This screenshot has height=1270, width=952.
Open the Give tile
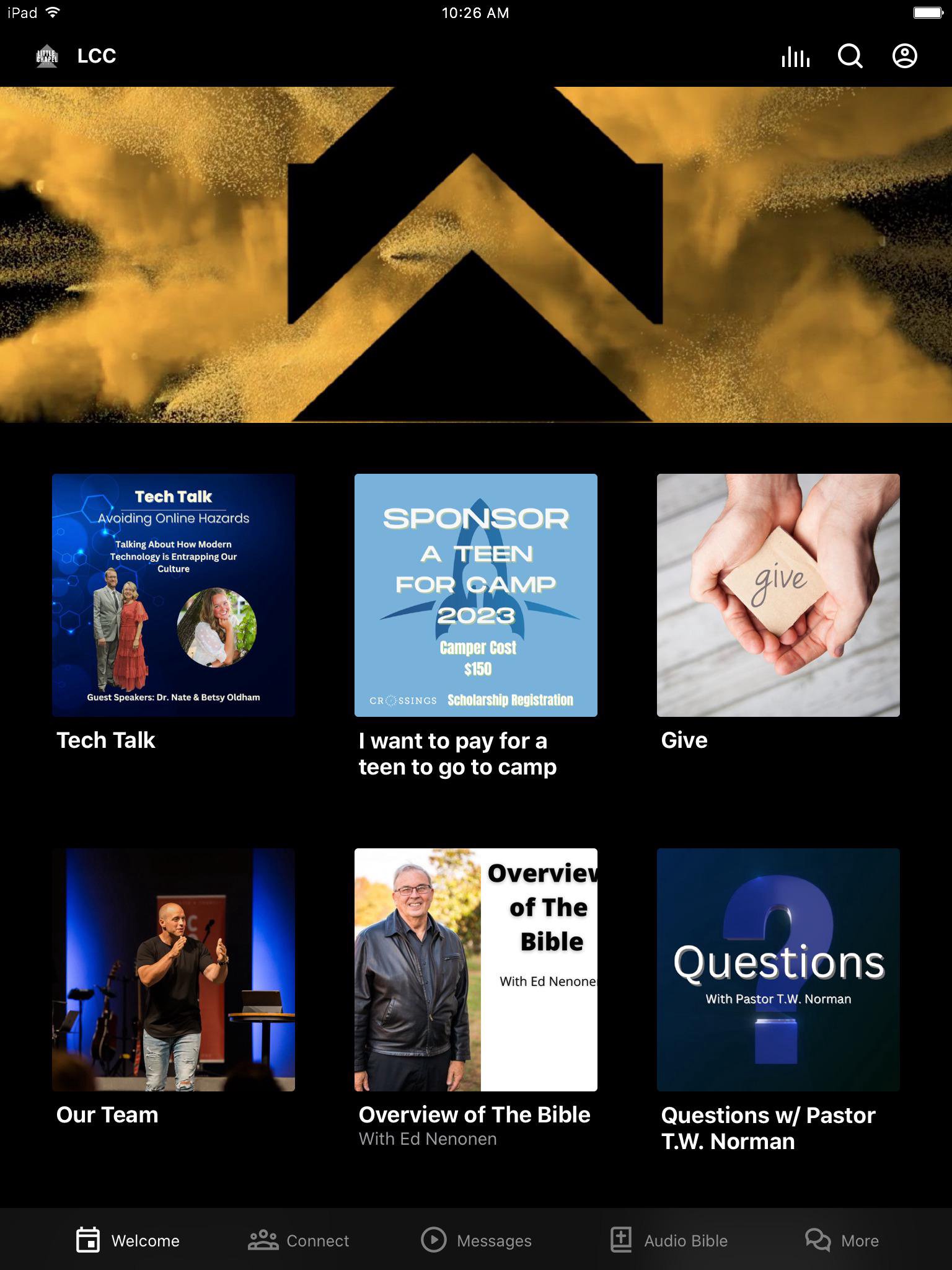778,595
